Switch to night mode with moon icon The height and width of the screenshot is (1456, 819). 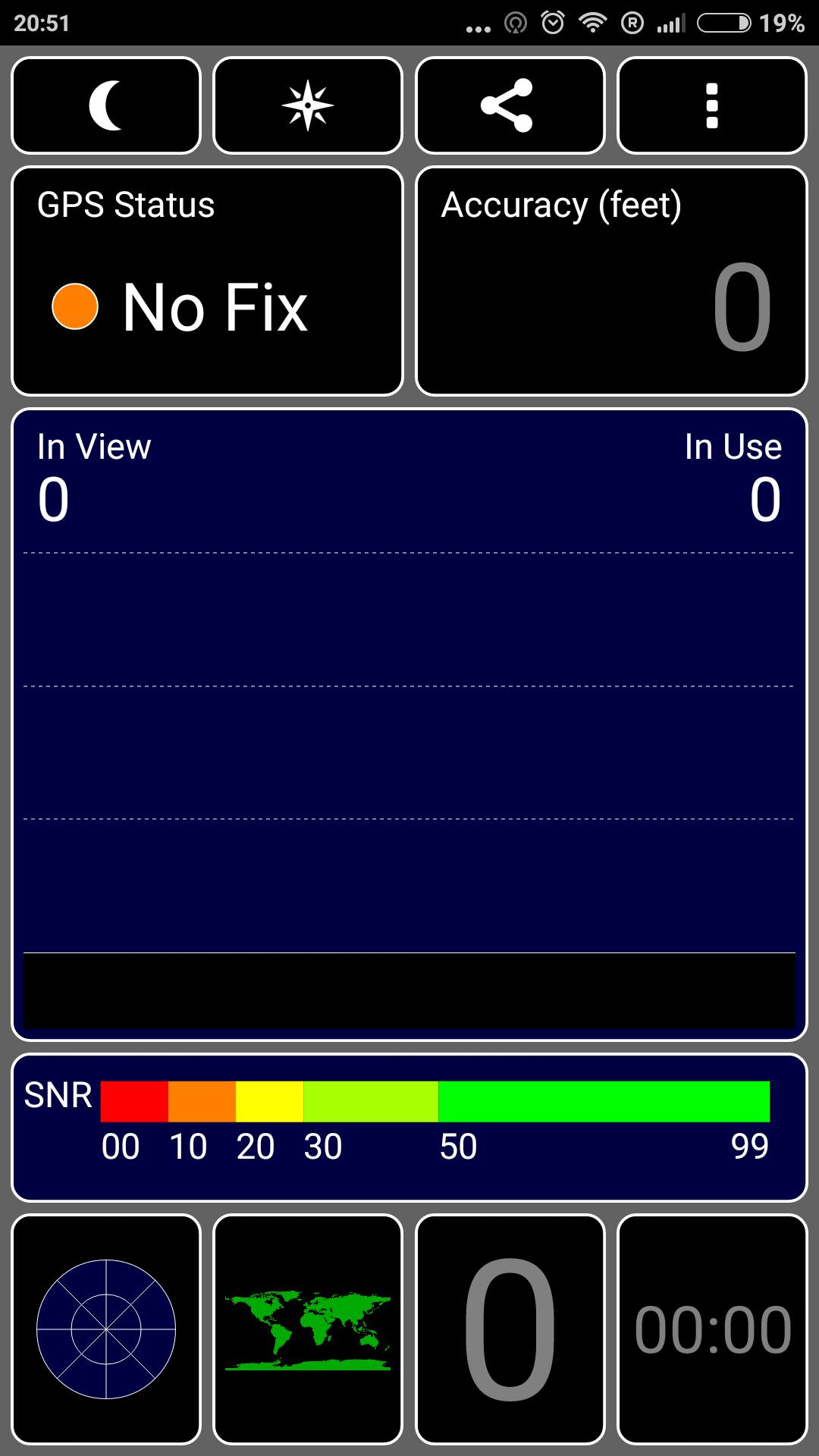click(106, 105)
